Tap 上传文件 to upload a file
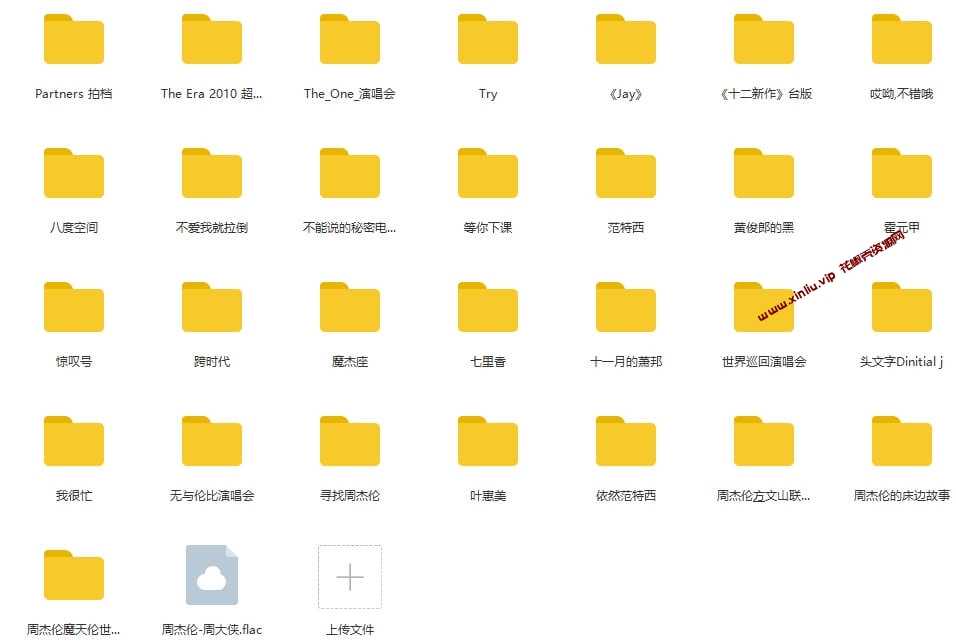The height and width of the screenshot is (644, 956). [x=350, y=577]
